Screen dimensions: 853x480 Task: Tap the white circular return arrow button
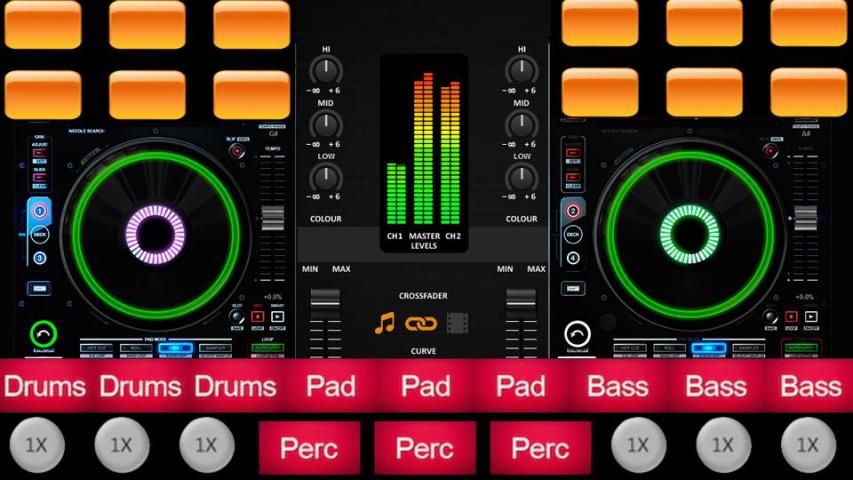click(x=577, y=334)
